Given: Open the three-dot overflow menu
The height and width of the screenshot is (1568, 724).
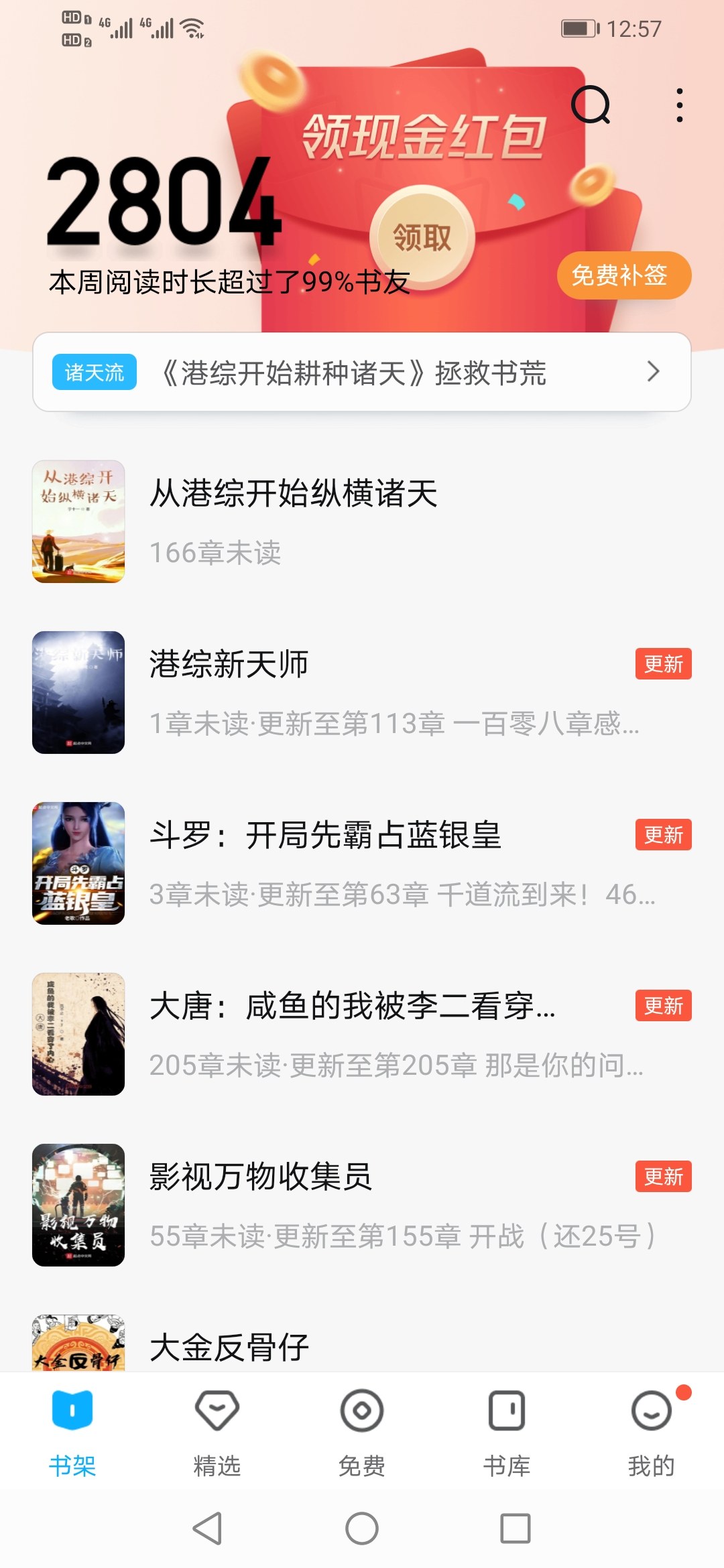Looking at the screenshot, I should pyautogui.click(x=680, y=105).
